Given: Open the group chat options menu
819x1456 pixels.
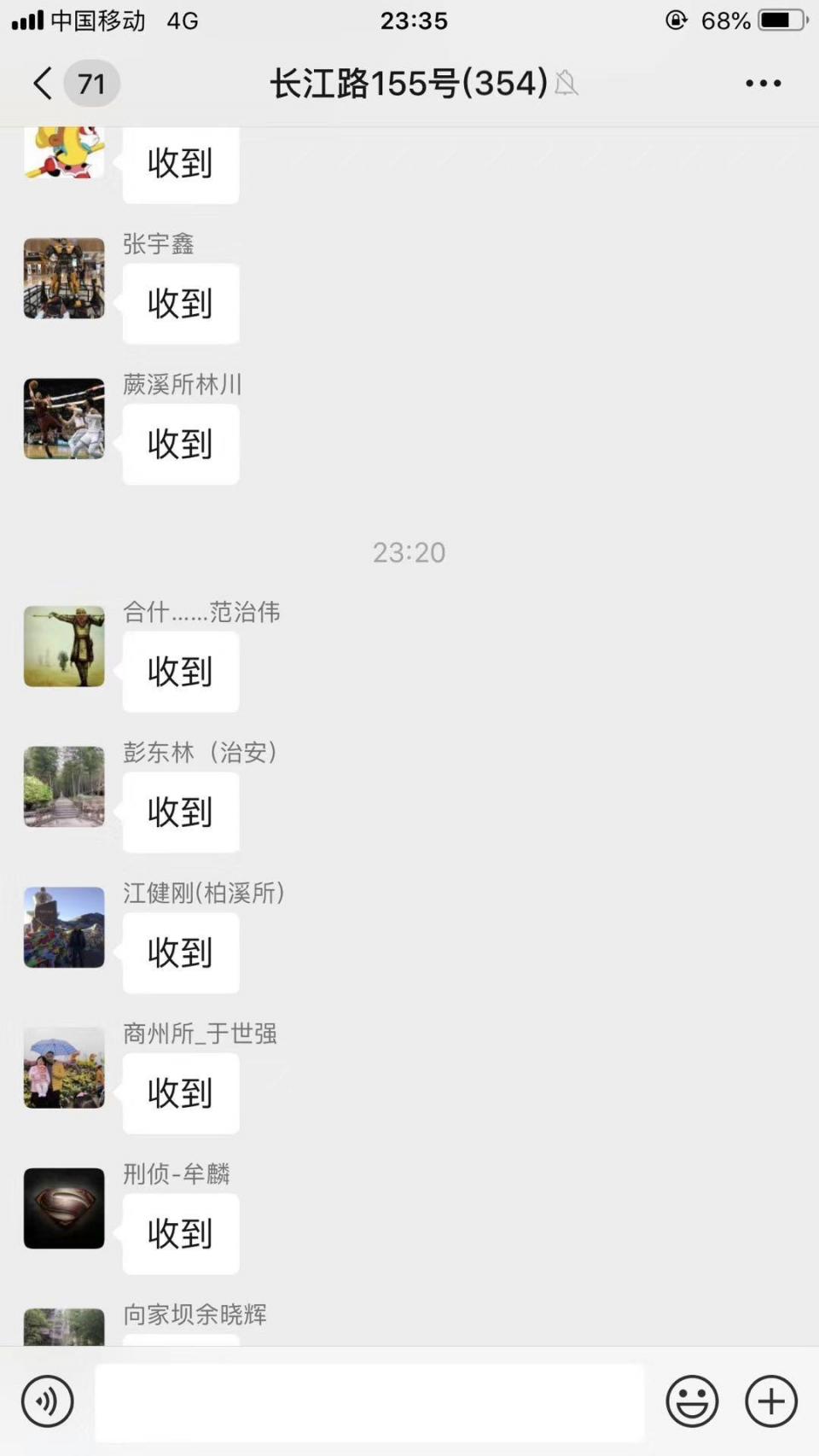Looking at the screenshot, I should pyautogui.click(x=763, y=83).
